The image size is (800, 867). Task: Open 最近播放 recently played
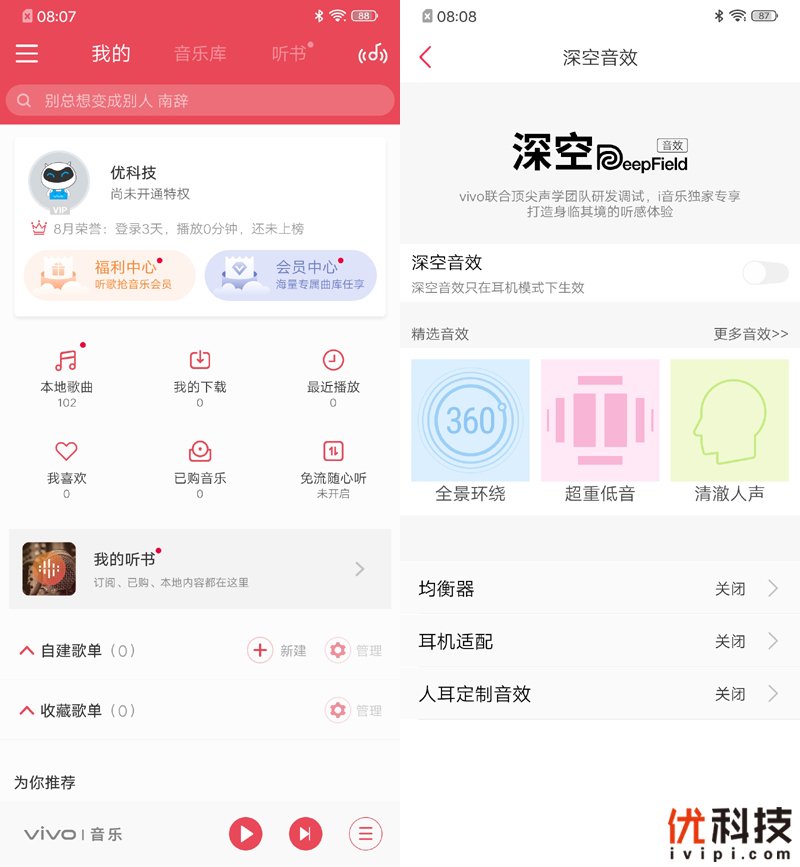click(333, 375)
